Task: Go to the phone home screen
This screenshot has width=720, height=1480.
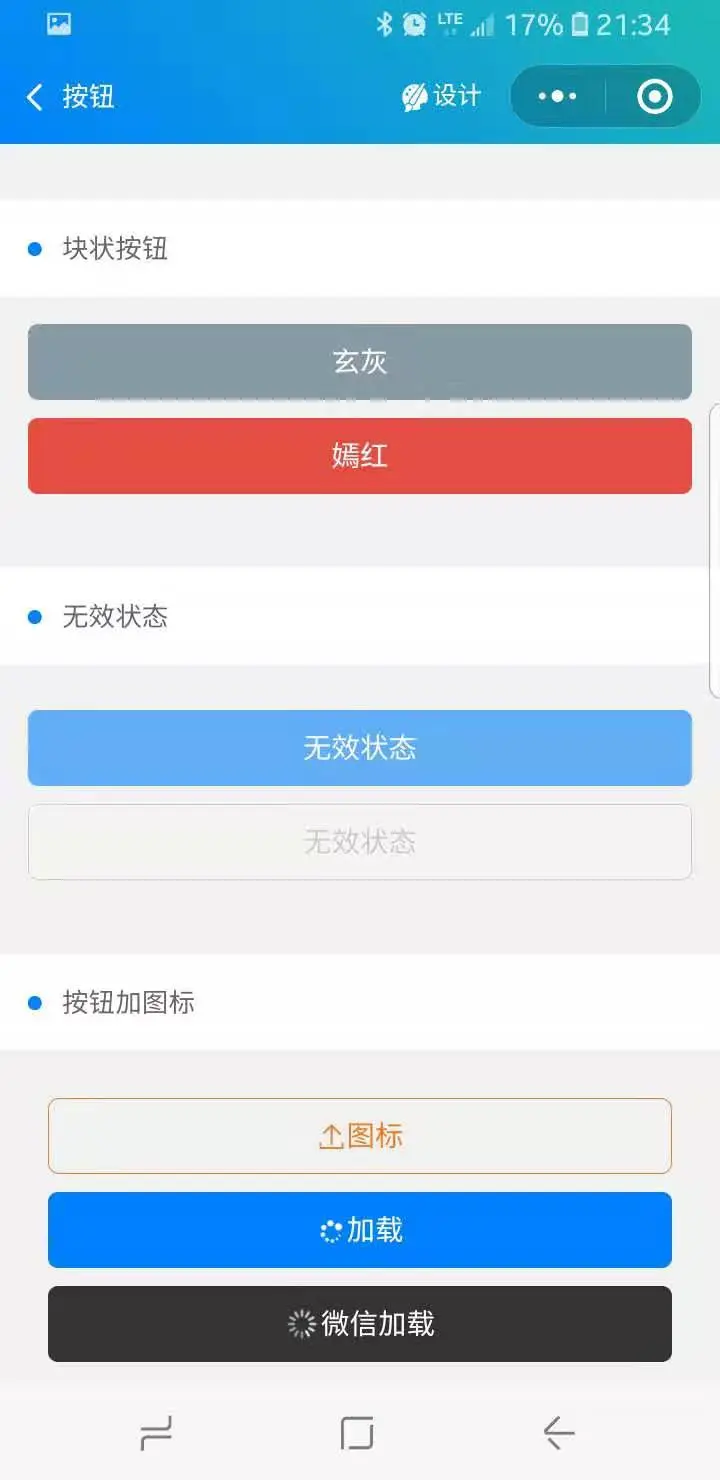Action: (357, 1434)
